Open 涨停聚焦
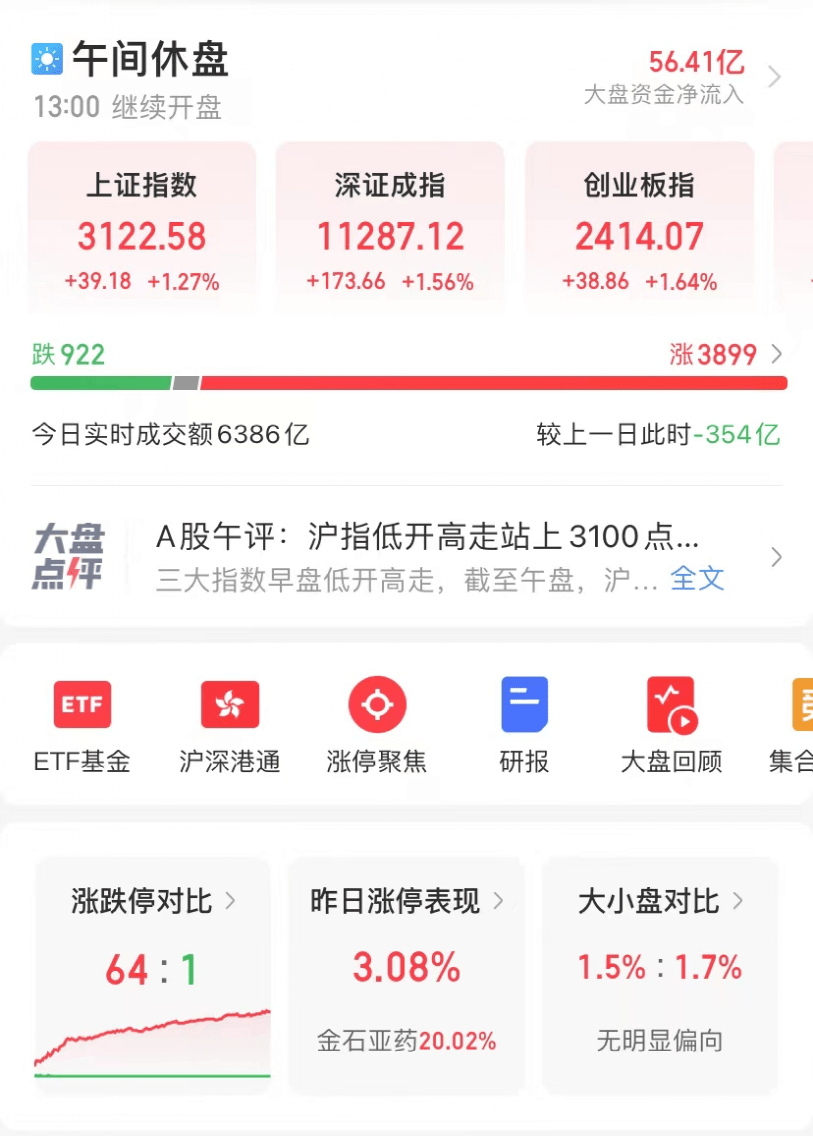 [377, 725]
